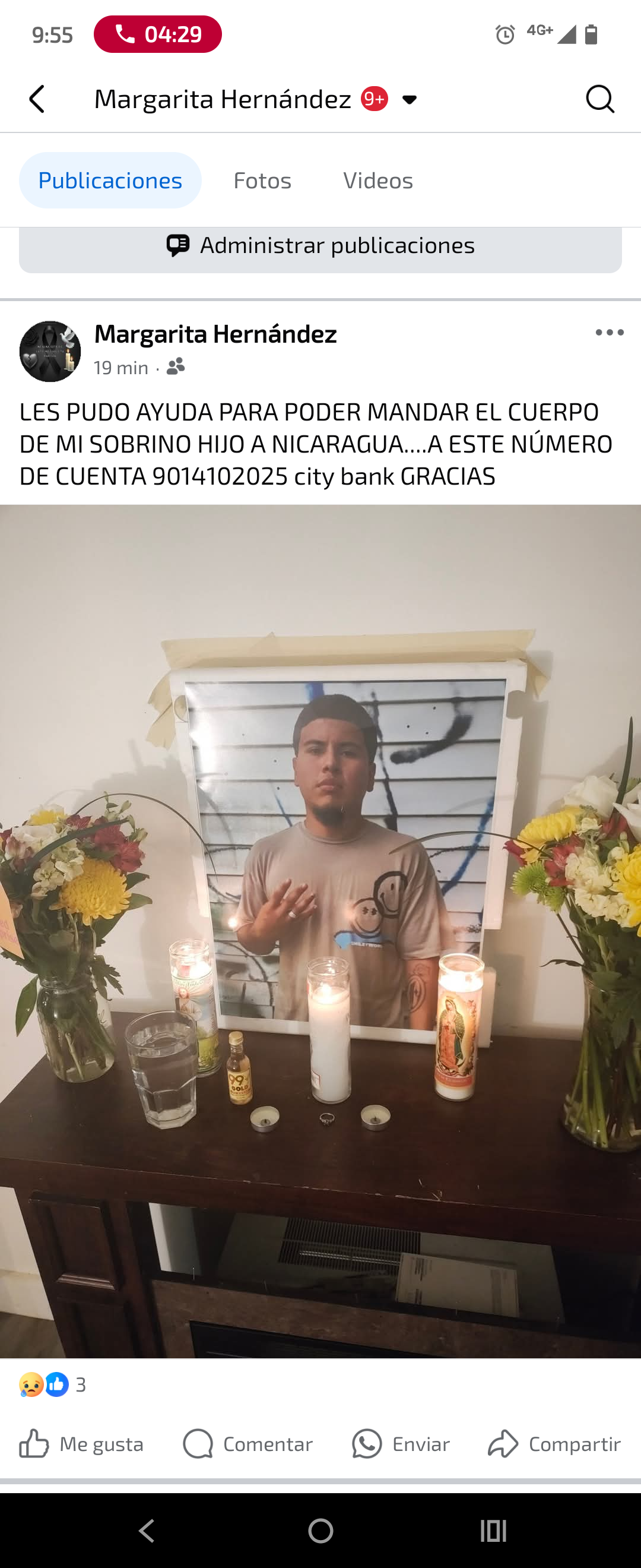Like the post with Me gusta
The width and height of the screenshot is (641, 1568).
click(81, 1444)
